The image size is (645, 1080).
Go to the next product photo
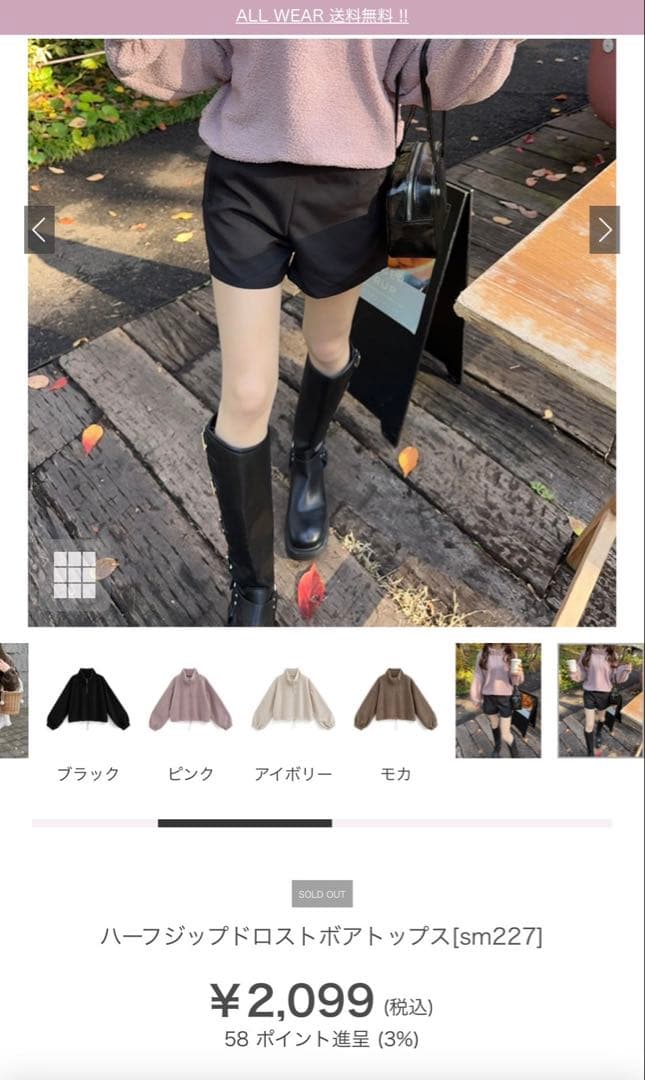[x=604, y=230]
